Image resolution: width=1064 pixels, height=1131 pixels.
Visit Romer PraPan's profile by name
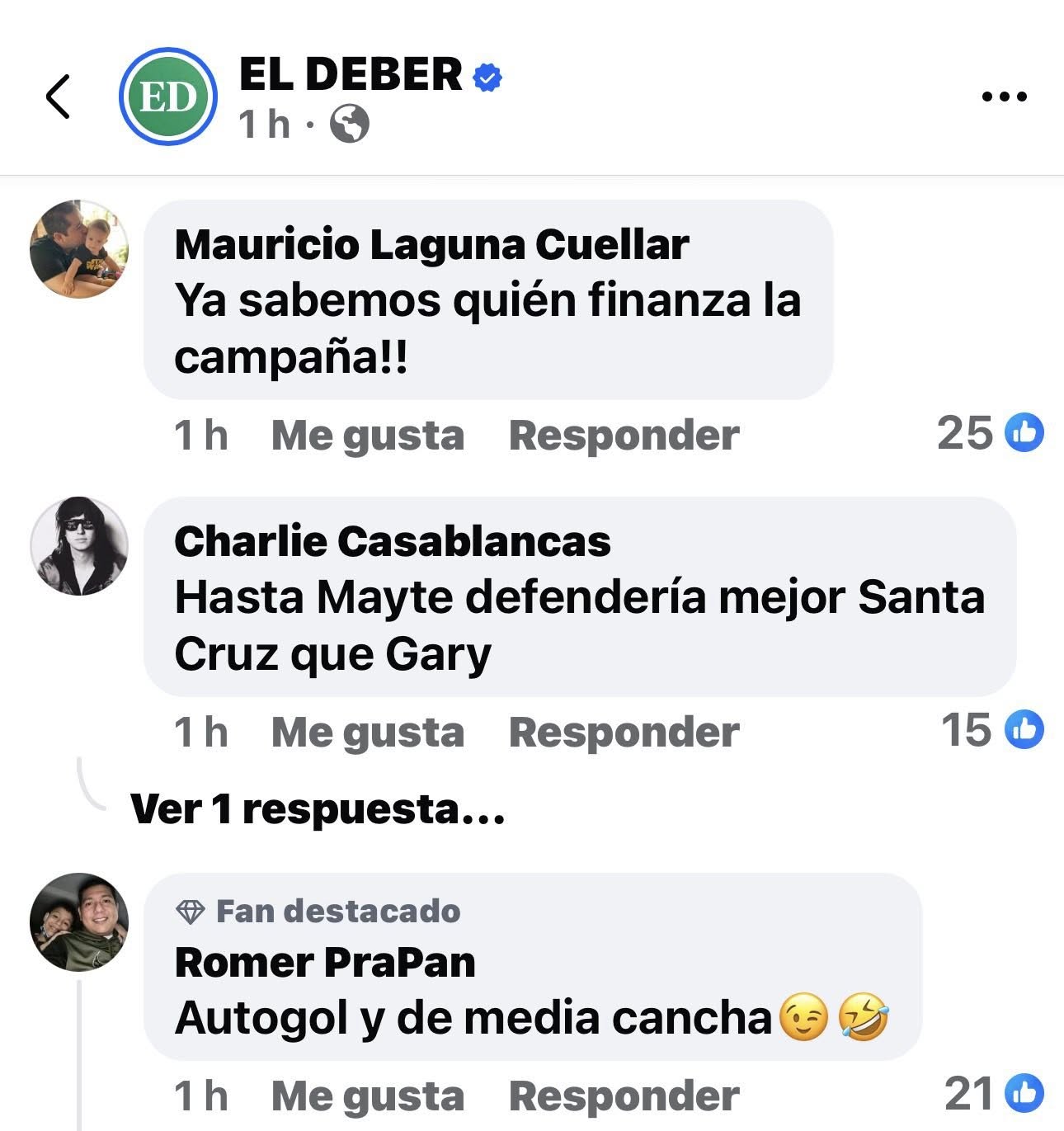click(325, 962)
